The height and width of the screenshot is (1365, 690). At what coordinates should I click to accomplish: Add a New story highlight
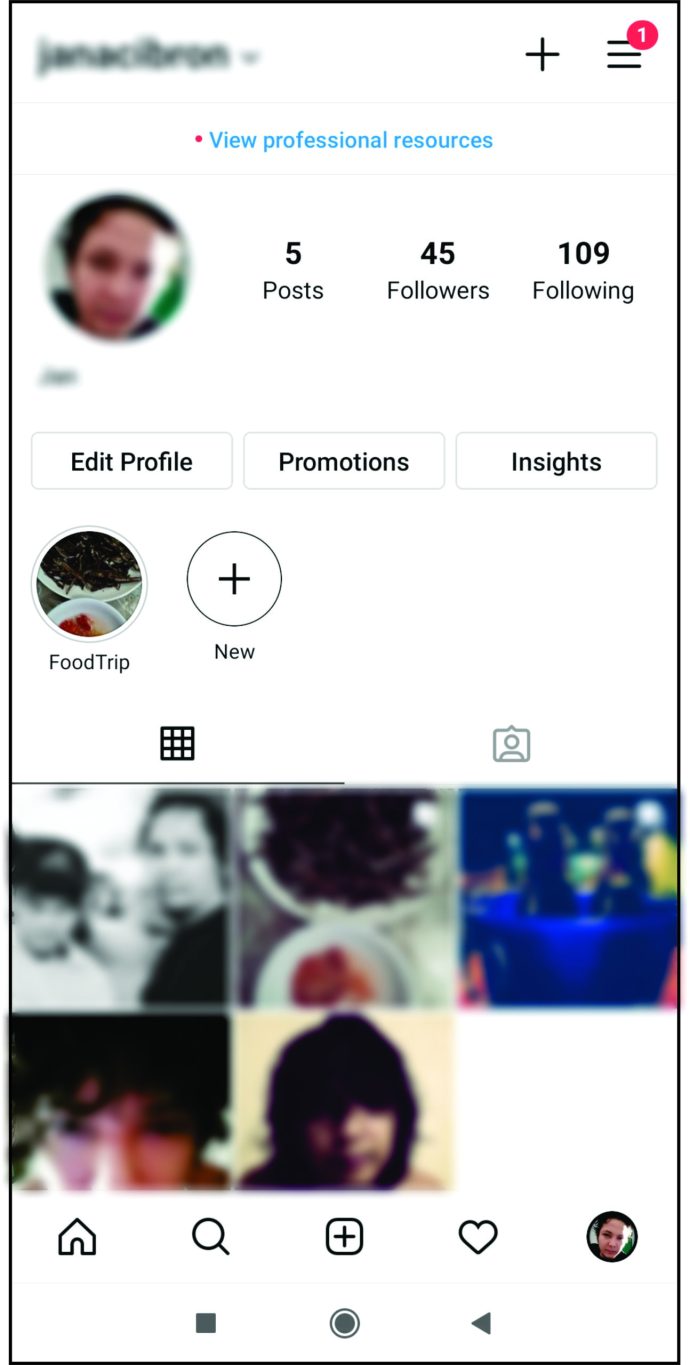234,580
